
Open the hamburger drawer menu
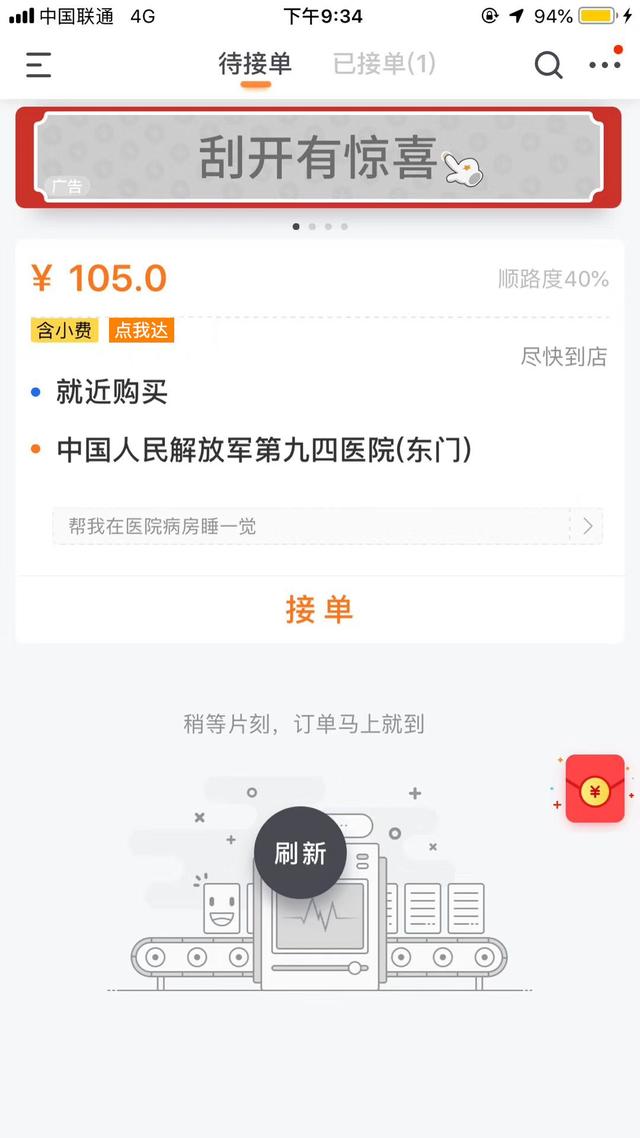39,66
